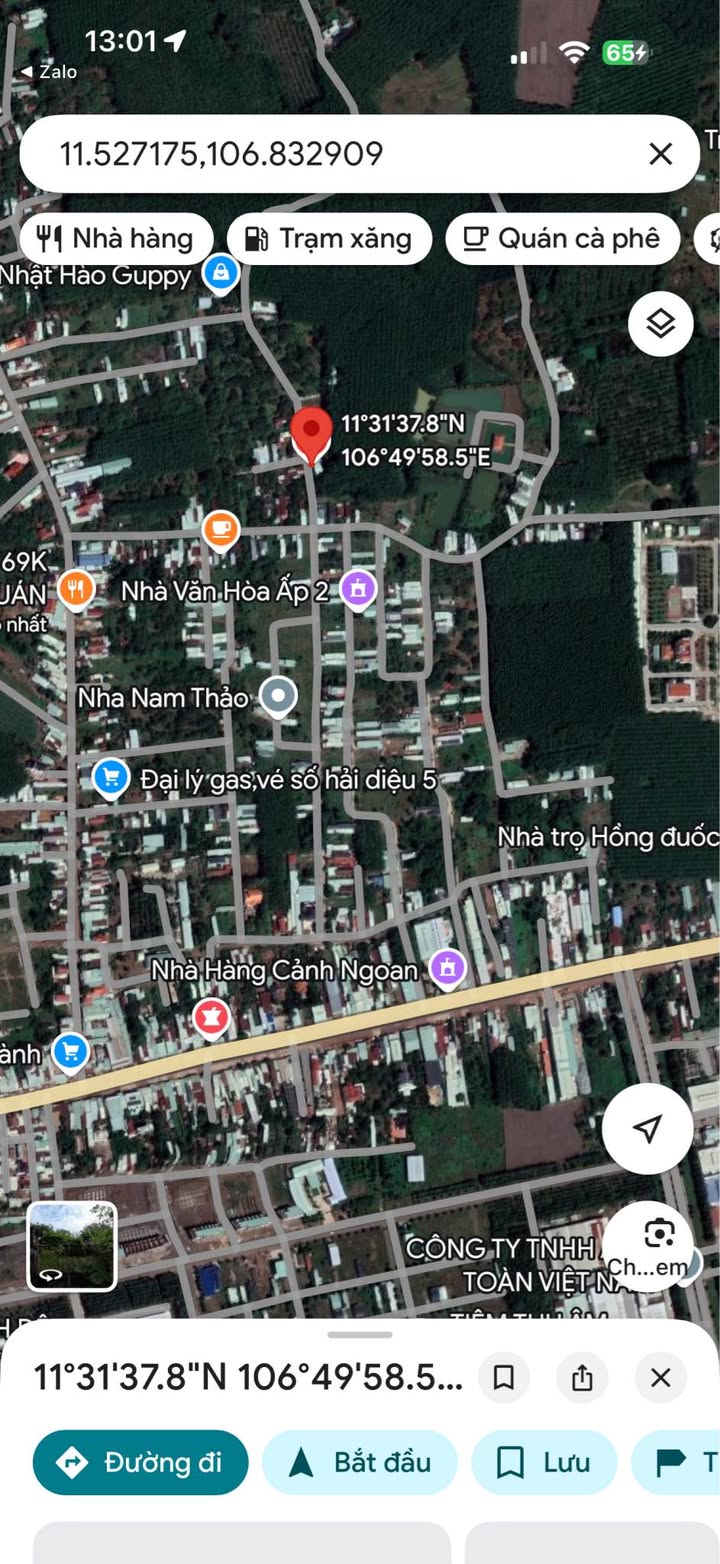The width and height of the screenshot is (720, 1564).
Task: Return to Zalo via status bar link
Action: [48, 71]
